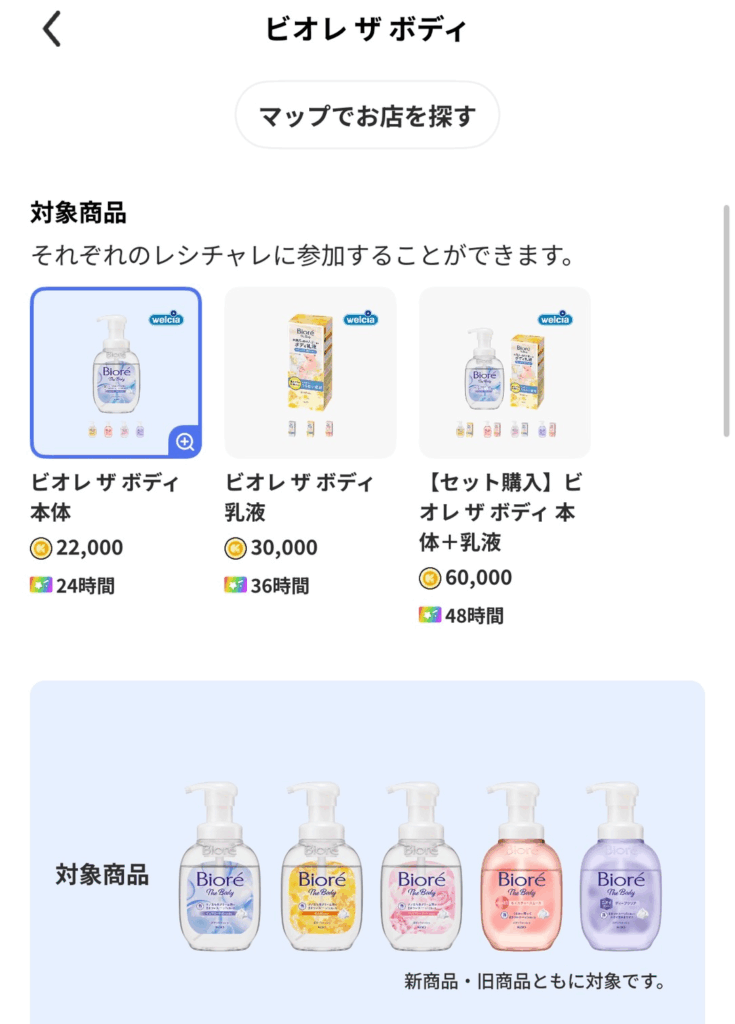The image size is (735, 1024).
Task: Choose the ビオレ ザ ボディ 乳液 product
Action: 310,372
